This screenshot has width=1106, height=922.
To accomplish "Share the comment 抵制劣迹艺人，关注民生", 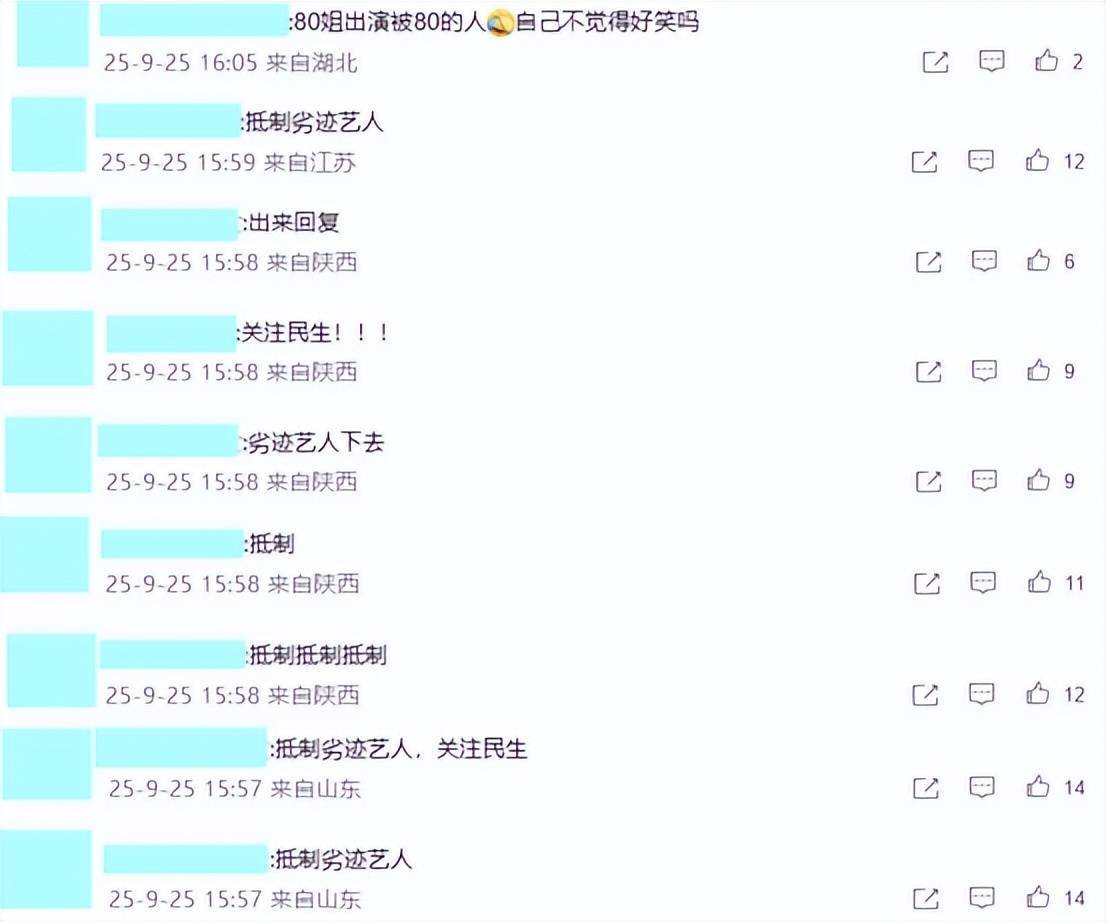I will click(x=927, y=788).
